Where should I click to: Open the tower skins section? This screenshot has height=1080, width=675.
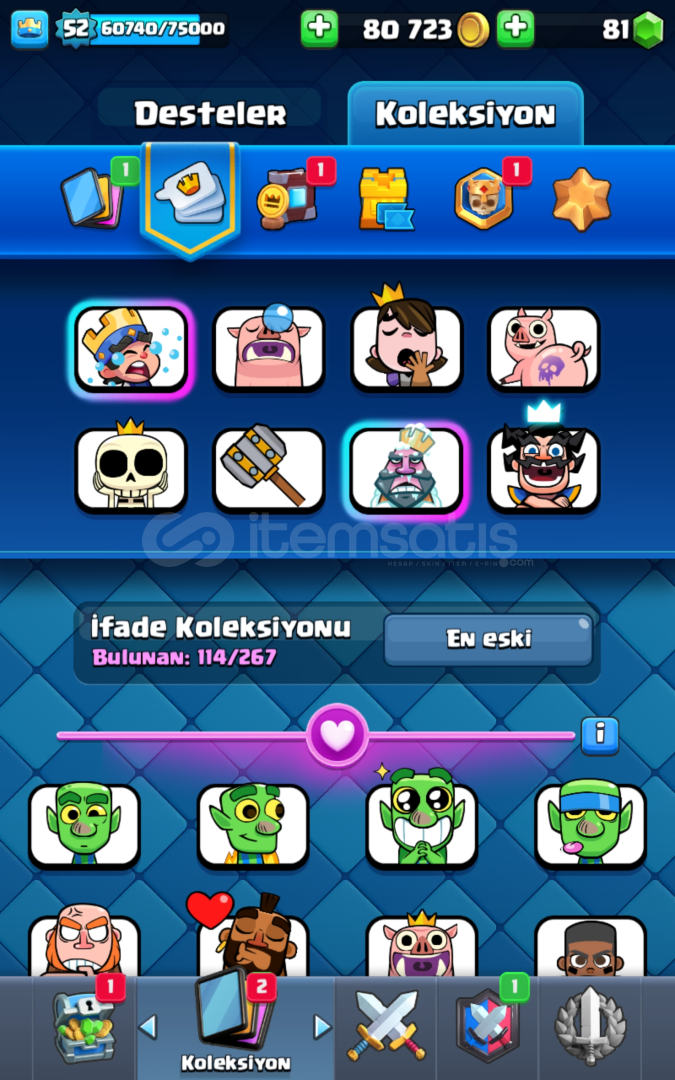[386, 200]
